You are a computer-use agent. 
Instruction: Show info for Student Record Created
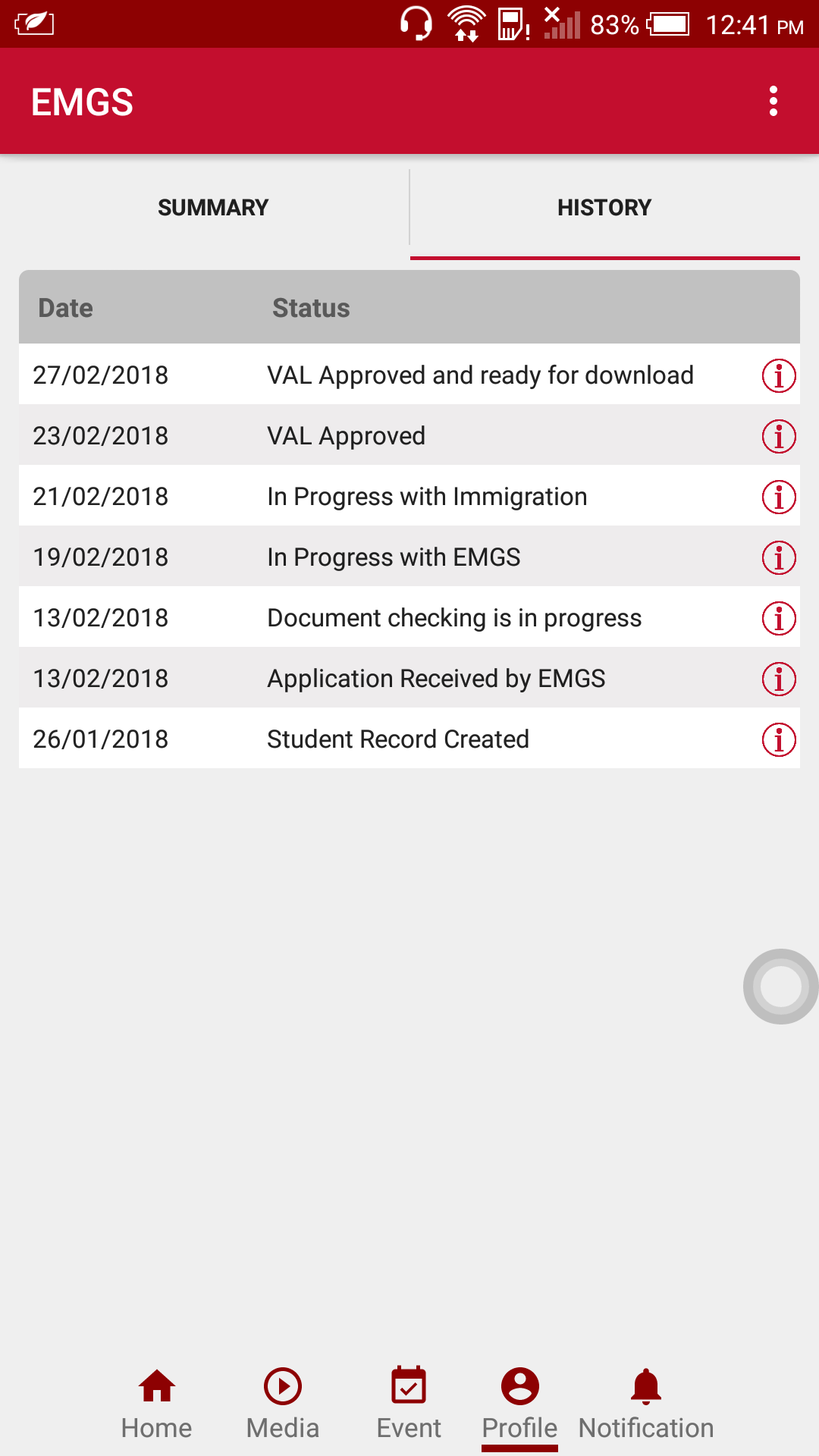[779, 739]
